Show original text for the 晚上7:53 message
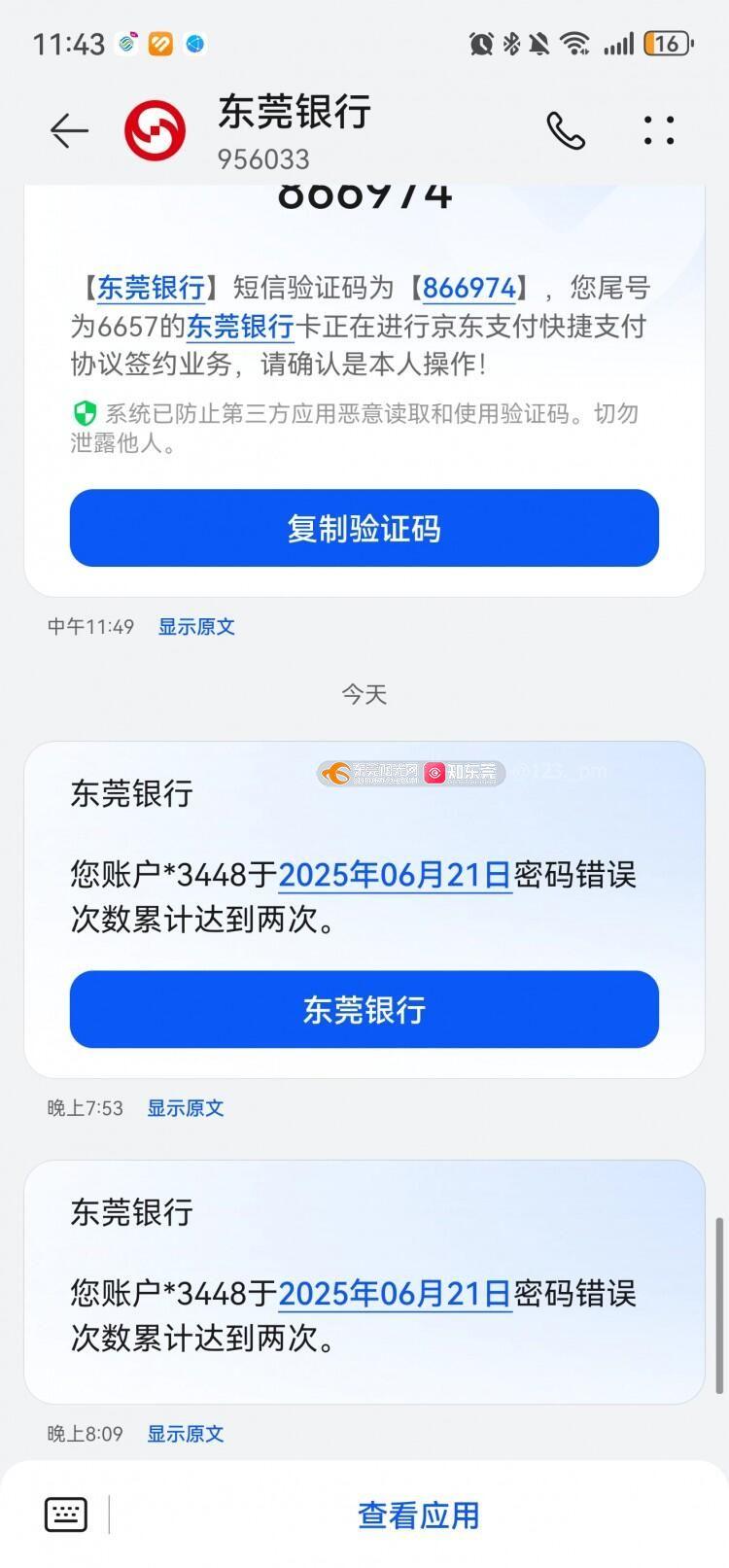Viewport: 729px width, 1568px height. tap(185, 1108)
